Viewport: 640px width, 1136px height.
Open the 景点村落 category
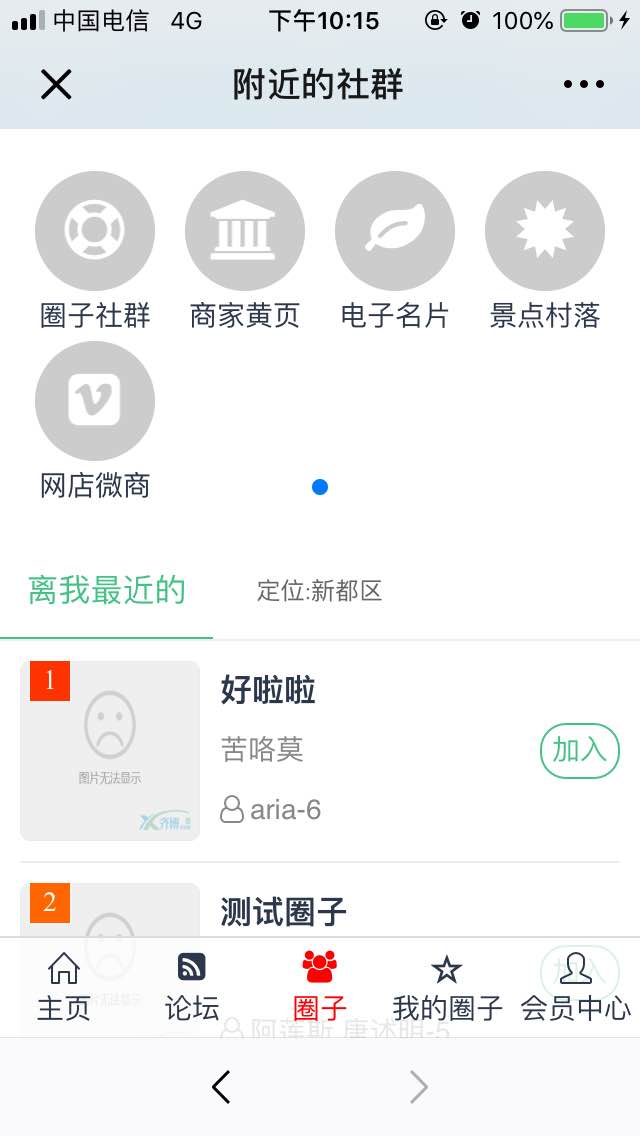click(x=545, y=250)
